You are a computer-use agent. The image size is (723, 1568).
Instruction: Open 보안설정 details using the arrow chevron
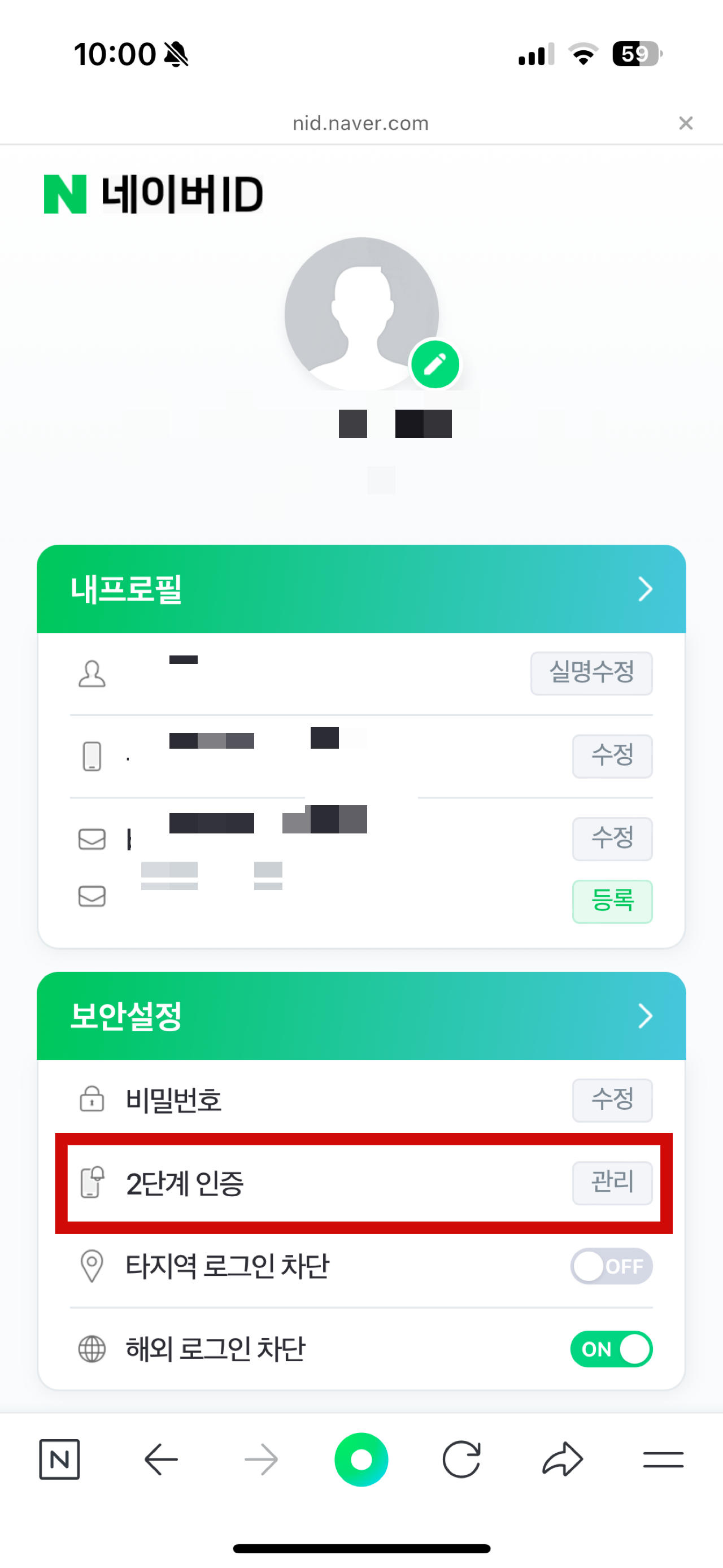[x=645, y=1015]
